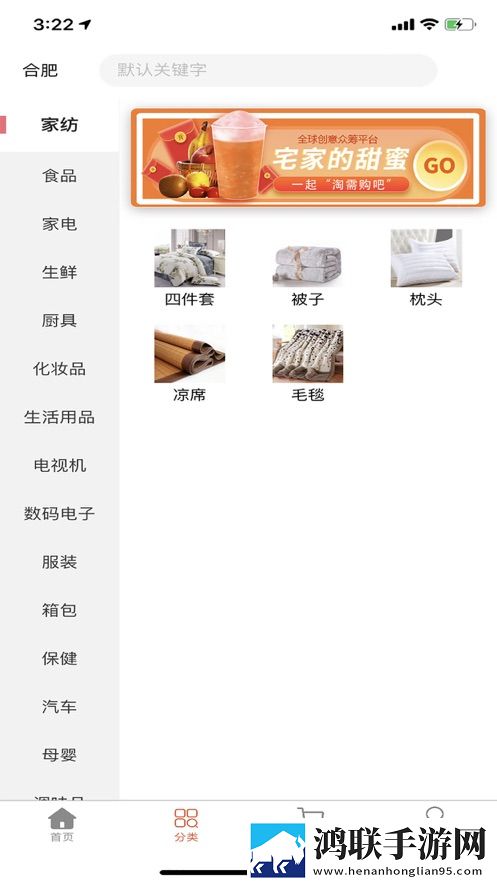Select the 家电 category

click(59, 224)
